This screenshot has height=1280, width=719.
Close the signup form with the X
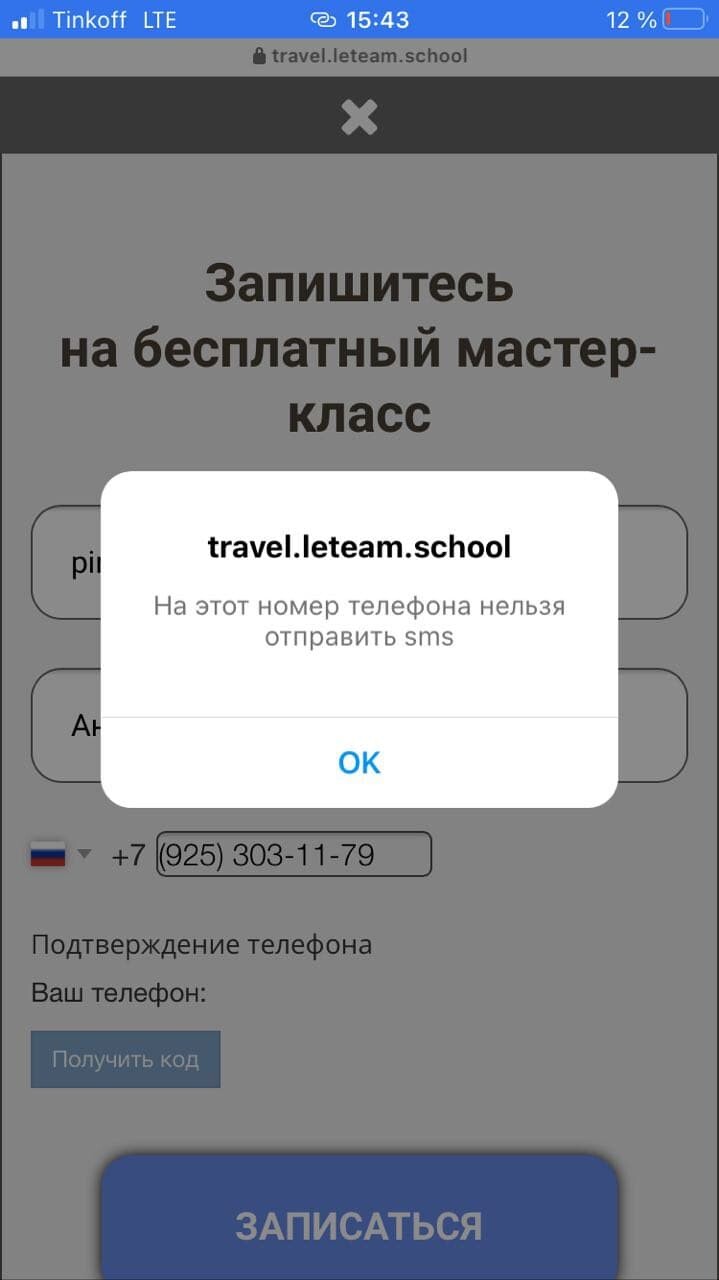pyautogui.click(x=359, y=117)
